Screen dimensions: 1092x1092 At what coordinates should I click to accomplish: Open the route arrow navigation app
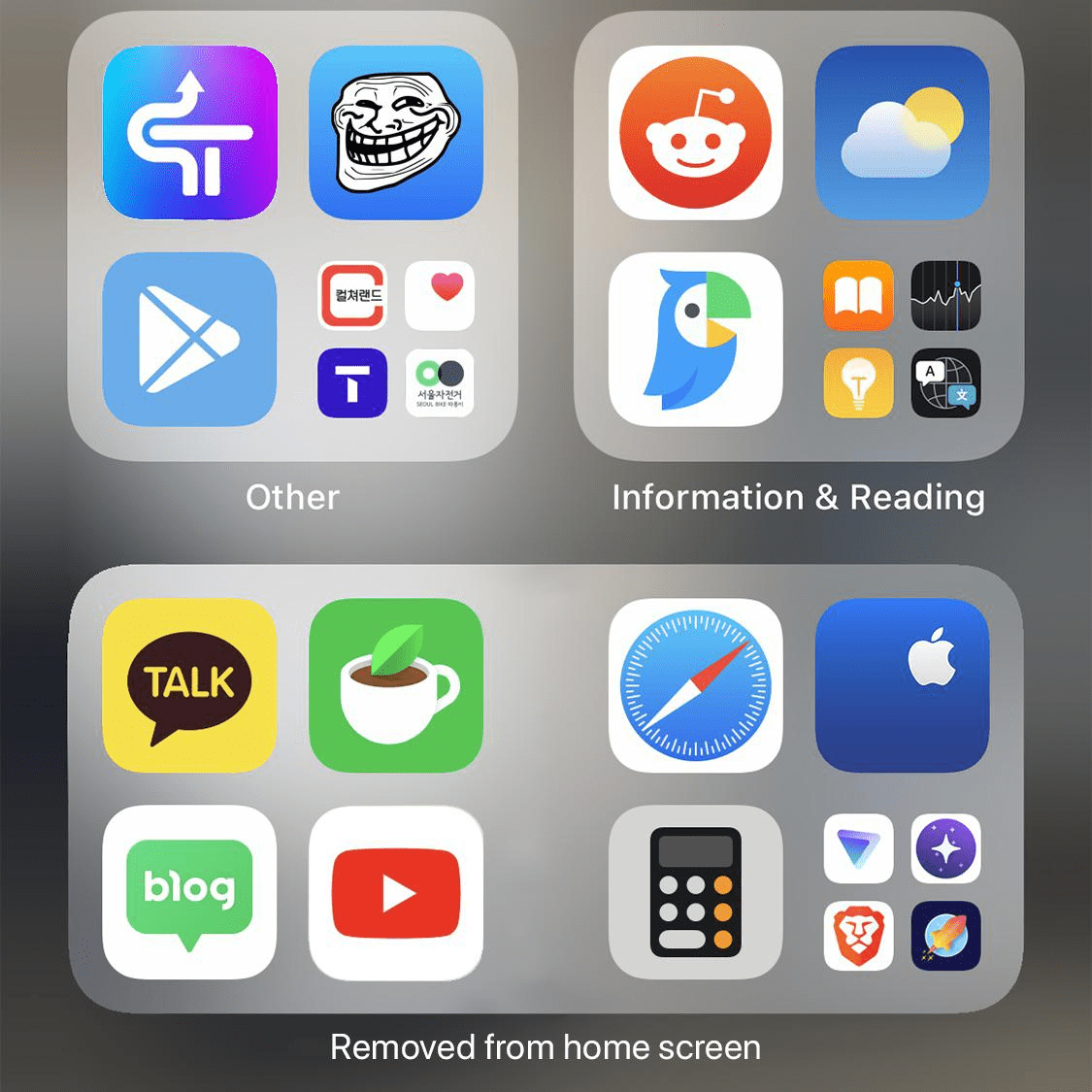[189, 133]
